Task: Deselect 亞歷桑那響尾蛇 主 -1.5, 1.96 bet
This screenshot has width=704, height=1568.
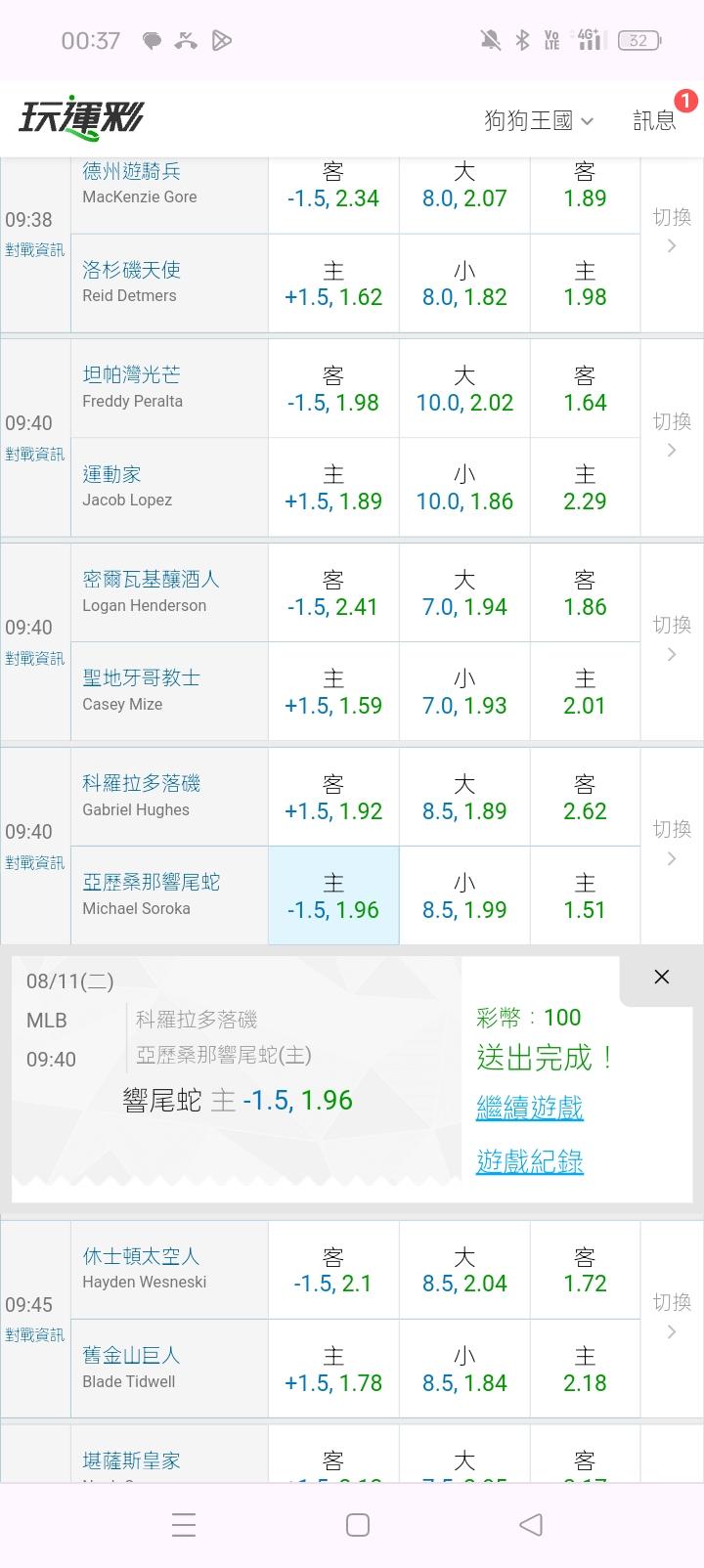Action: [x=333, y=895]
